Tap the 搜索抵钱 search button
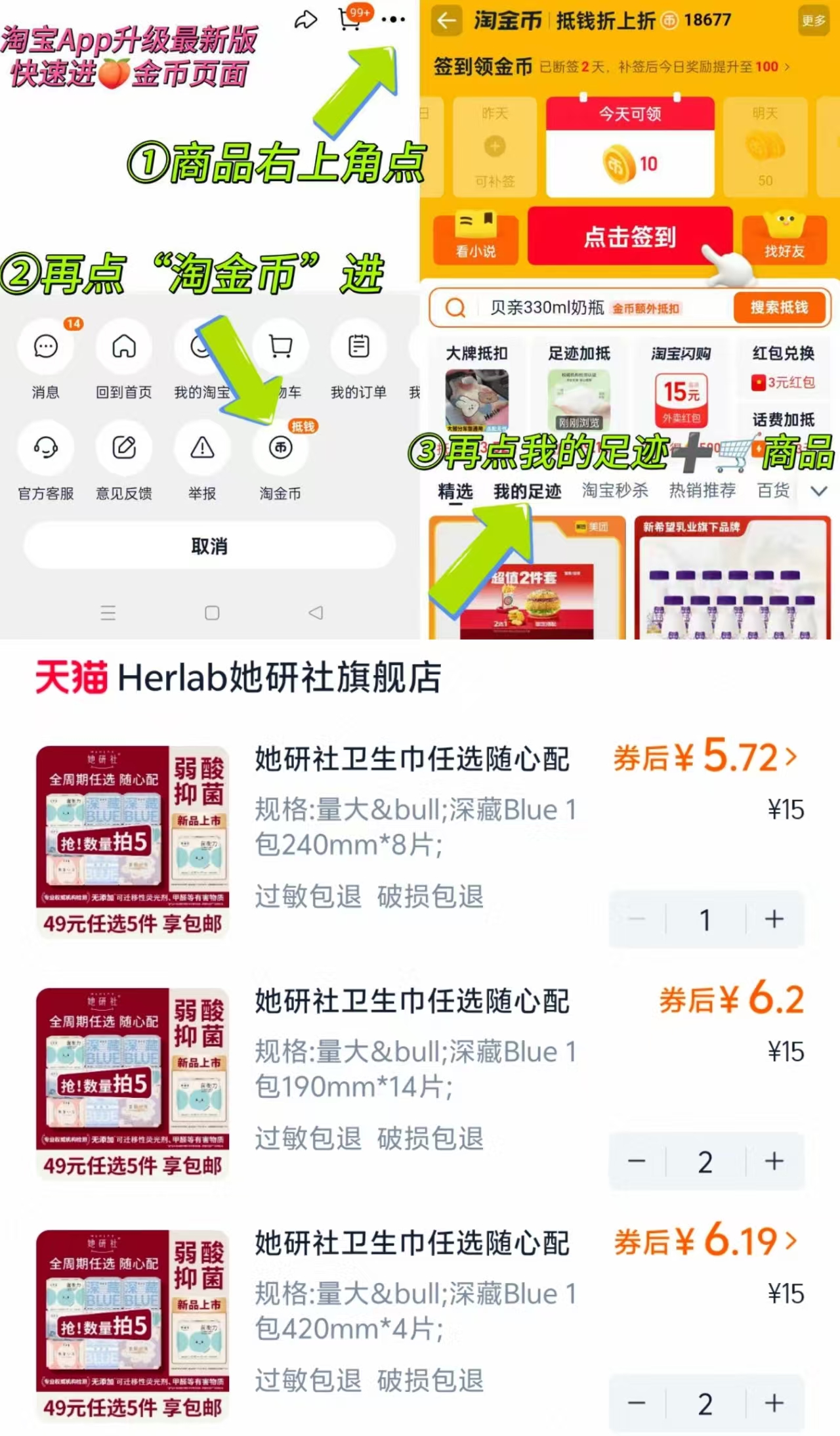Image resolution: width=840 pixels, height=1436 pixels. (780, 307)
